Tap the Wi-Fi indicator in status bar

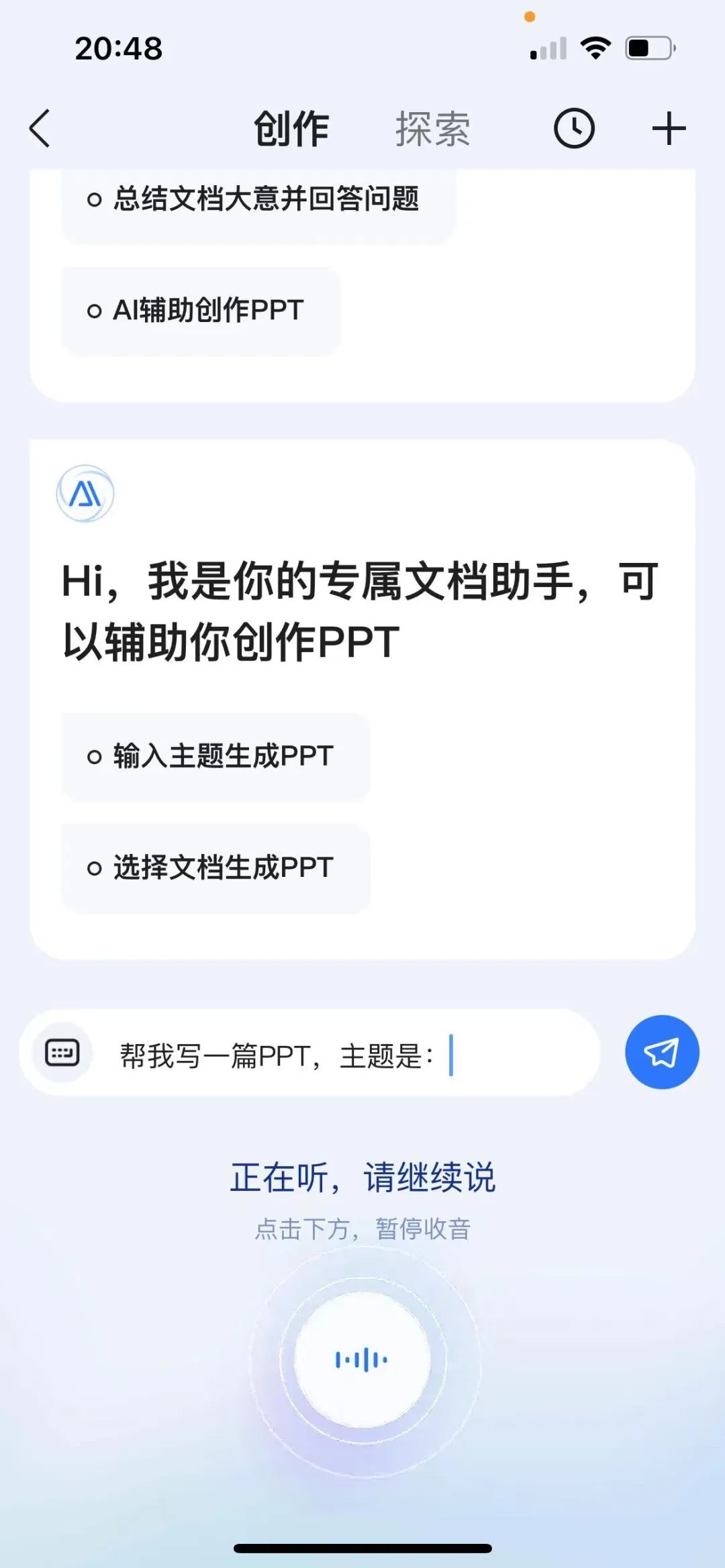pos(596,47)
